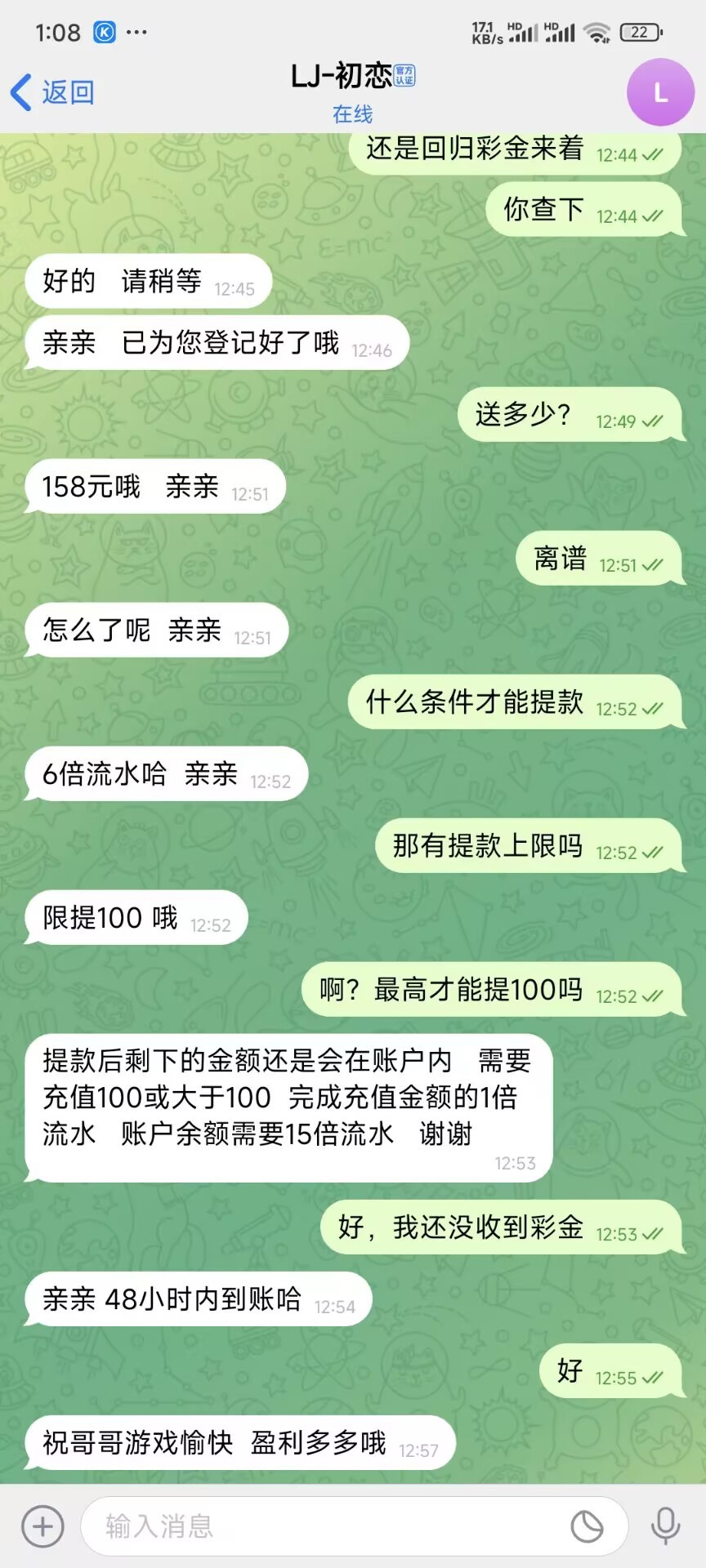The width and height of the screenshot is (706, 1568).
Task: Tap the attach plus icon
Action: pos(42,1526)
